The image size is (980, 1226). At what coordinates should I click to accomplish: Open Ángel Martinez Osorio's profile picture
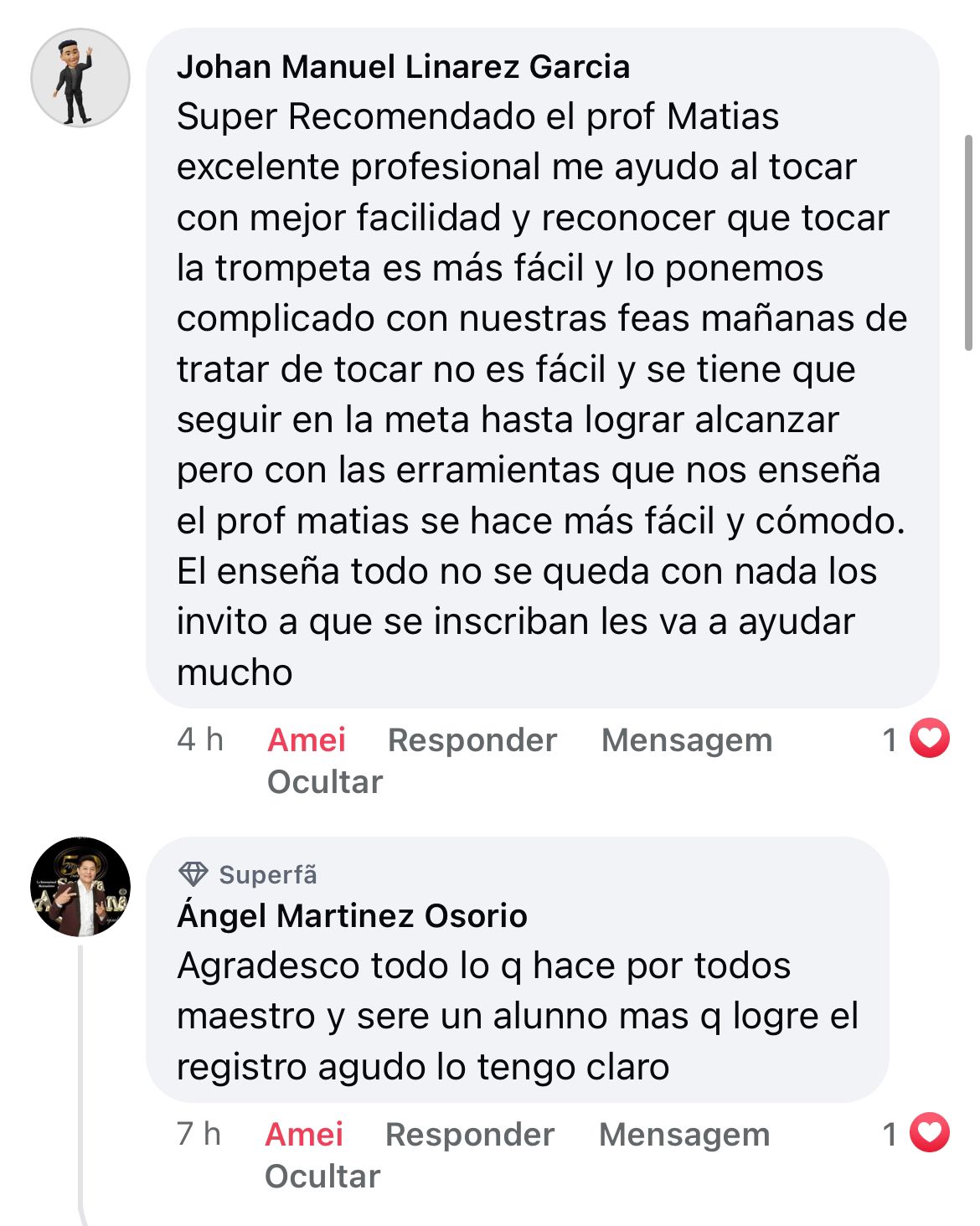[x=80, y=885]
